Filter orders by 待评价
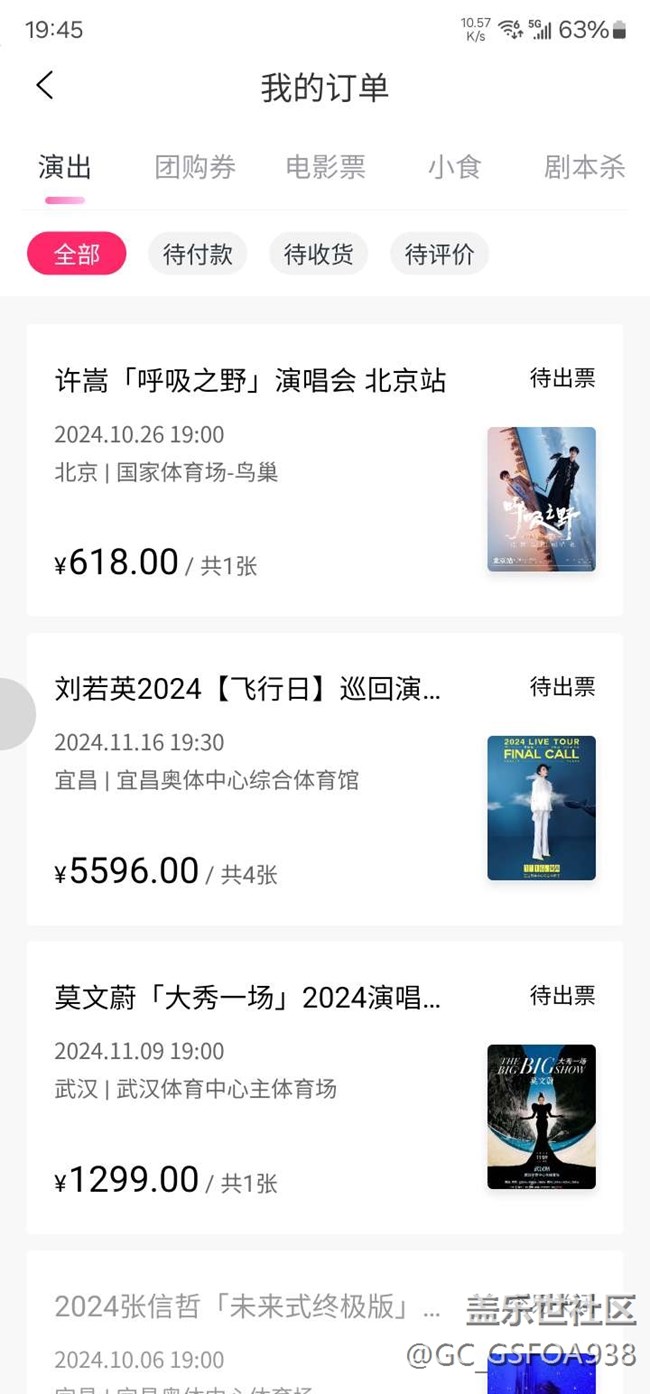The image size is (650, 1394). coord(440,254)
